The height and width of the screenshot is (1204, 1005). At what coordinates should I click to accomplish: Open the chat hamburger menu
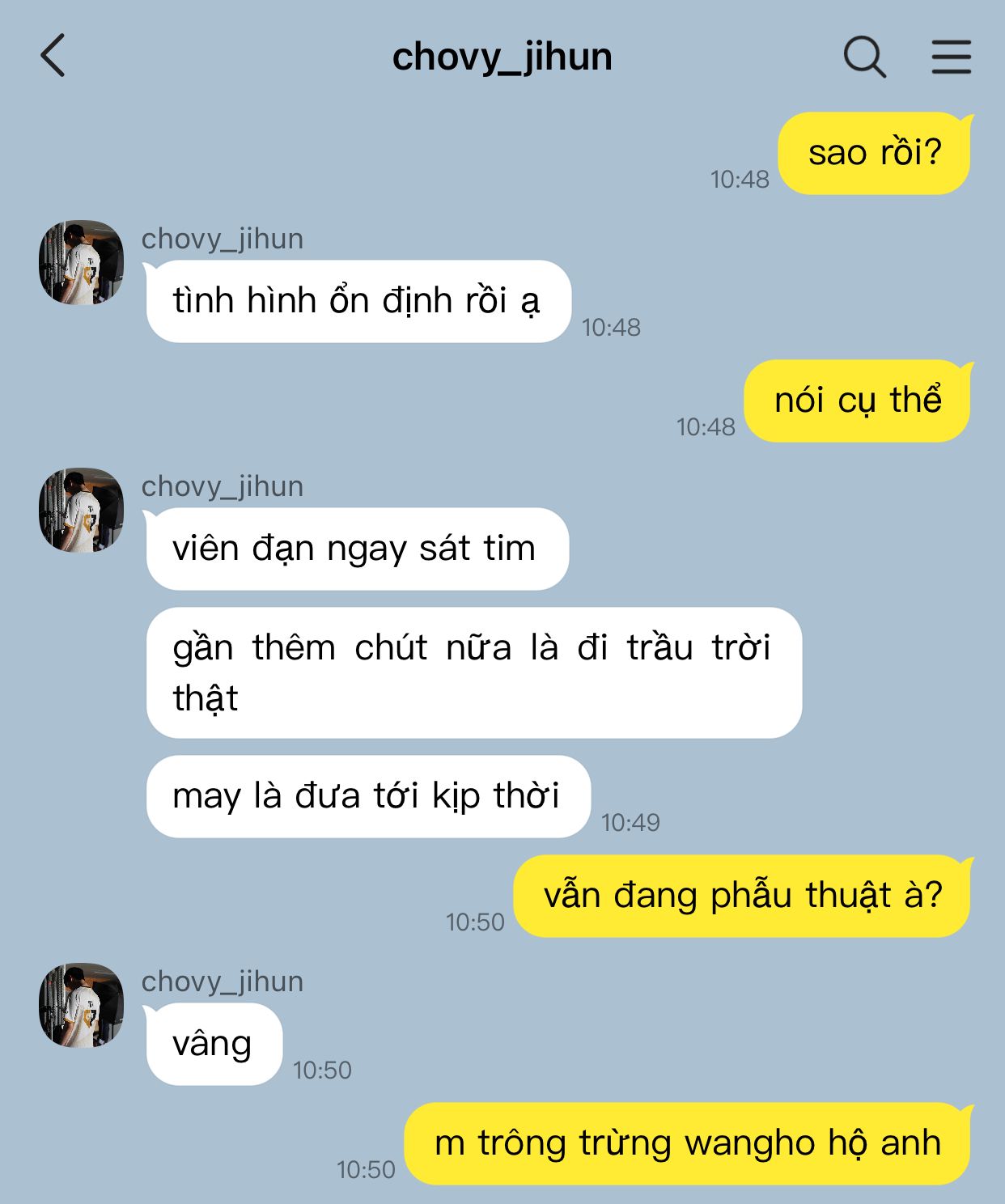tap(951, 57)
